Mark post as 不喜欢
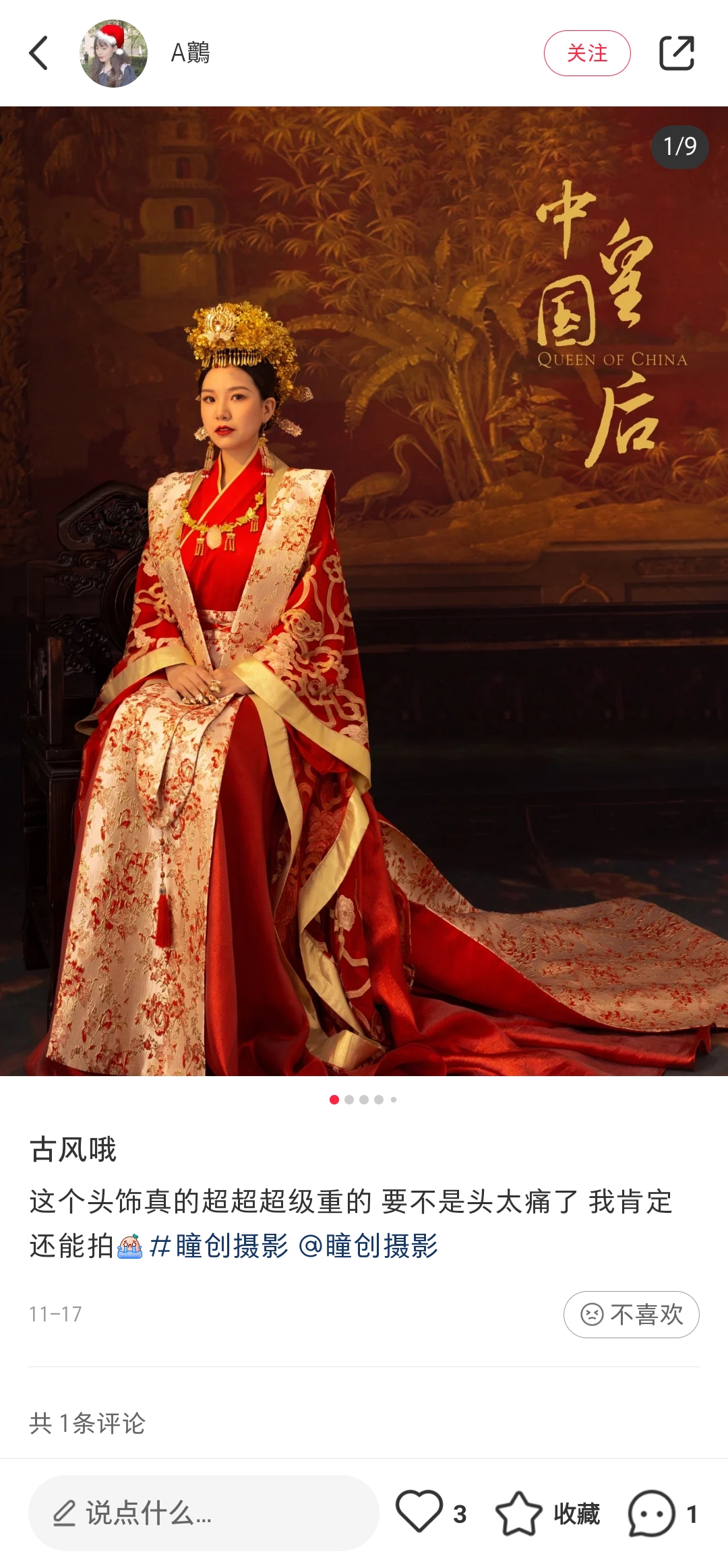The image size is (728, 1568). pyautogui.click(x=631, y=1314)
